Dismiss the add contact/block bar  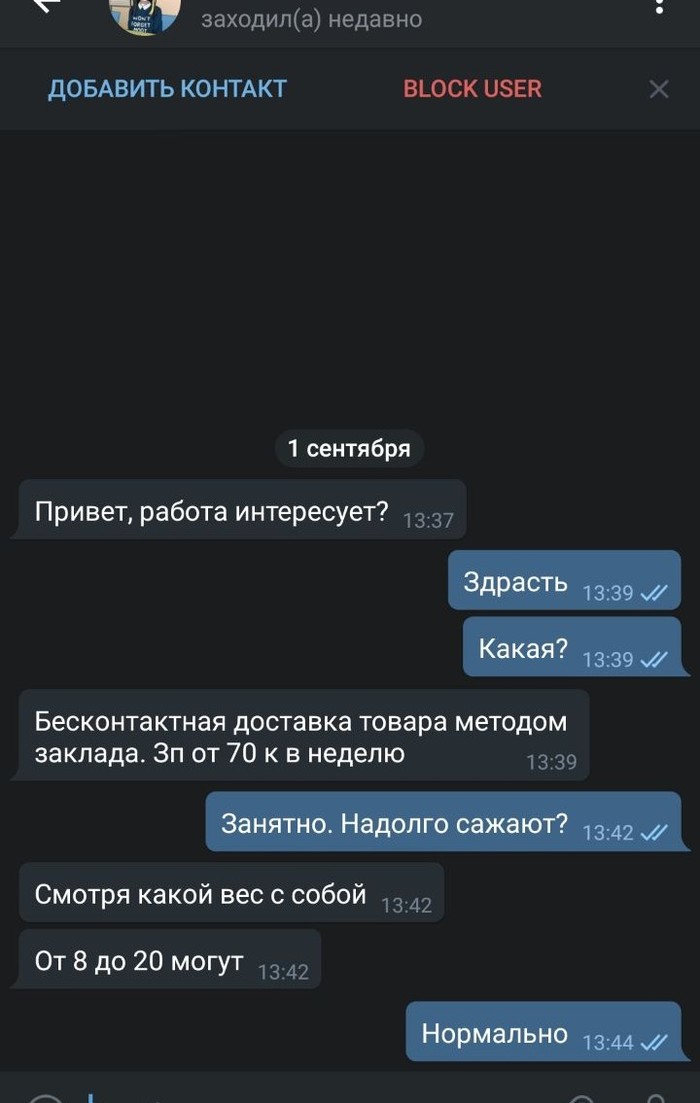pyautogui.click(x=659, y=89)
